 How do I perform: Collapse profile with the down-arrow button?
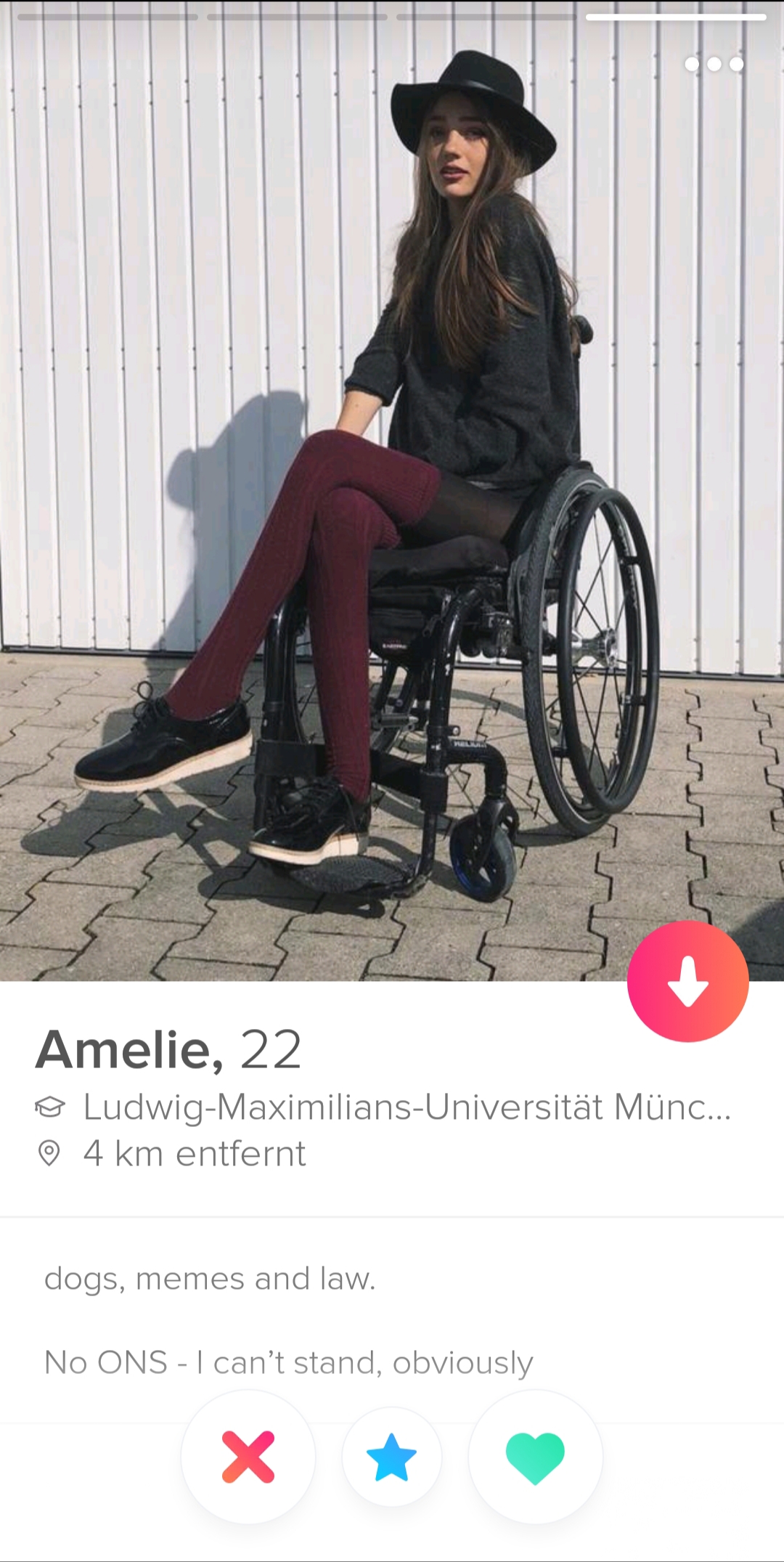pos(687,981)
